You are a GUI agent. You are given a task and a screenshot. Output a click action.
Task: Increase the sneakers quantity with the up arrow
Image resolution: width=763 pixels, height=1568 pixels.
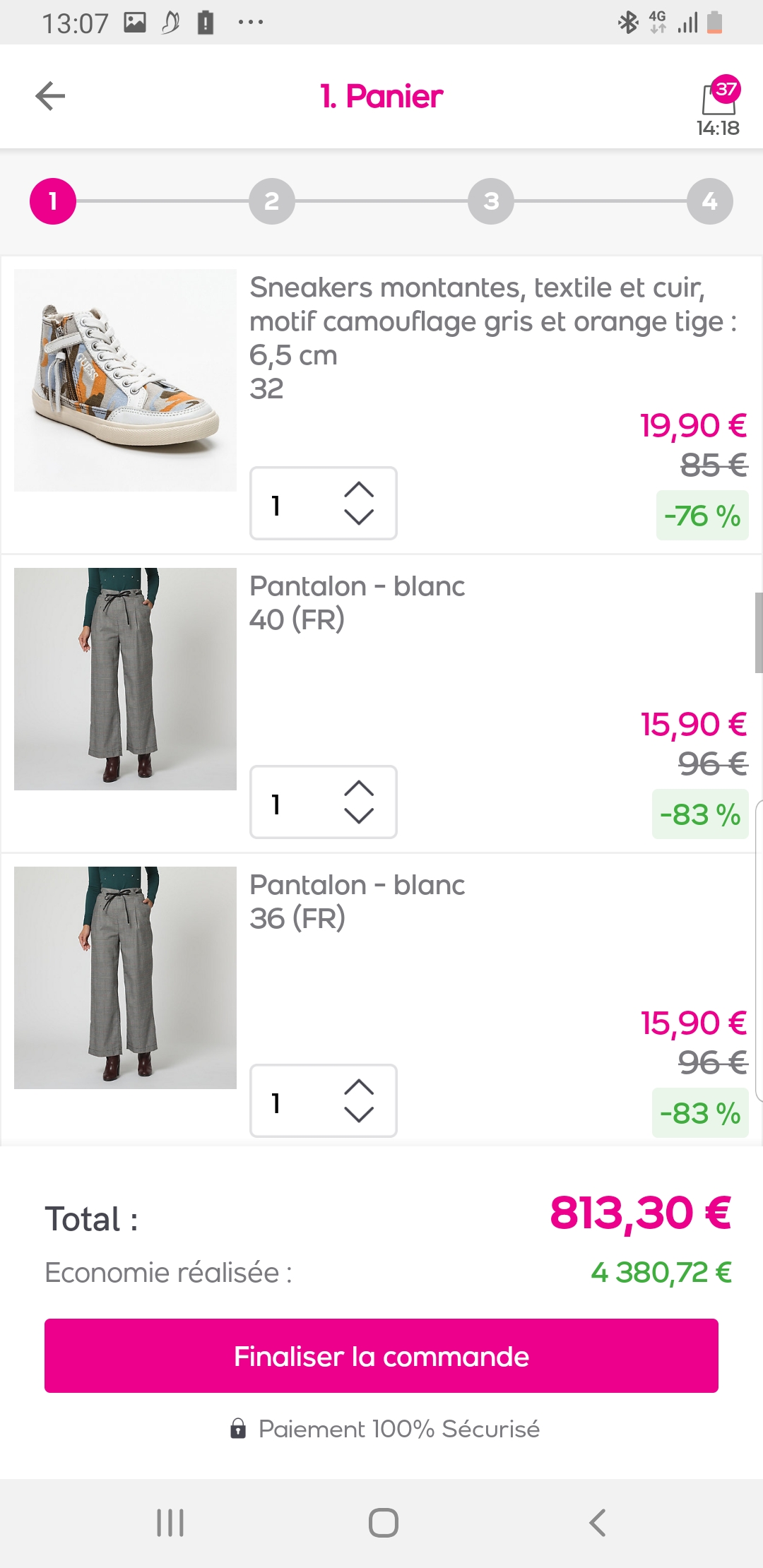pyautogui.click(x=359, y=489)
